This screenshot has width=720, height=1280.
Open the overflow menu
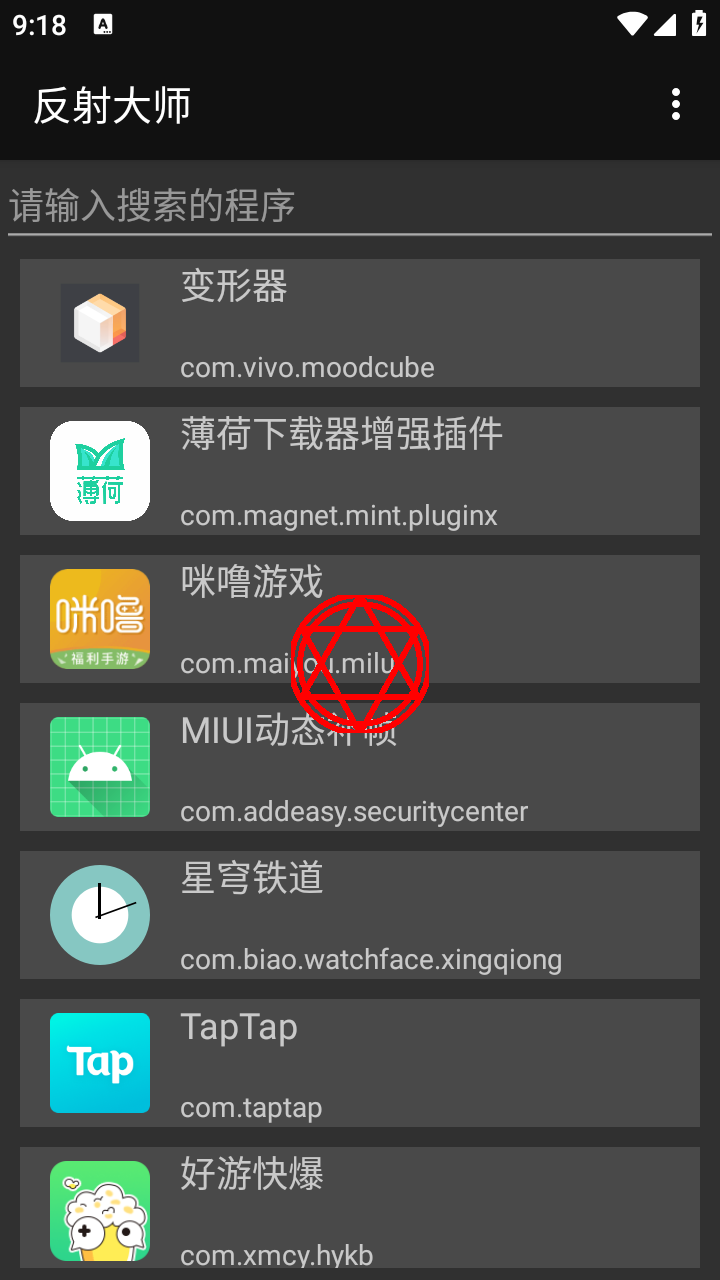(676, 104)
